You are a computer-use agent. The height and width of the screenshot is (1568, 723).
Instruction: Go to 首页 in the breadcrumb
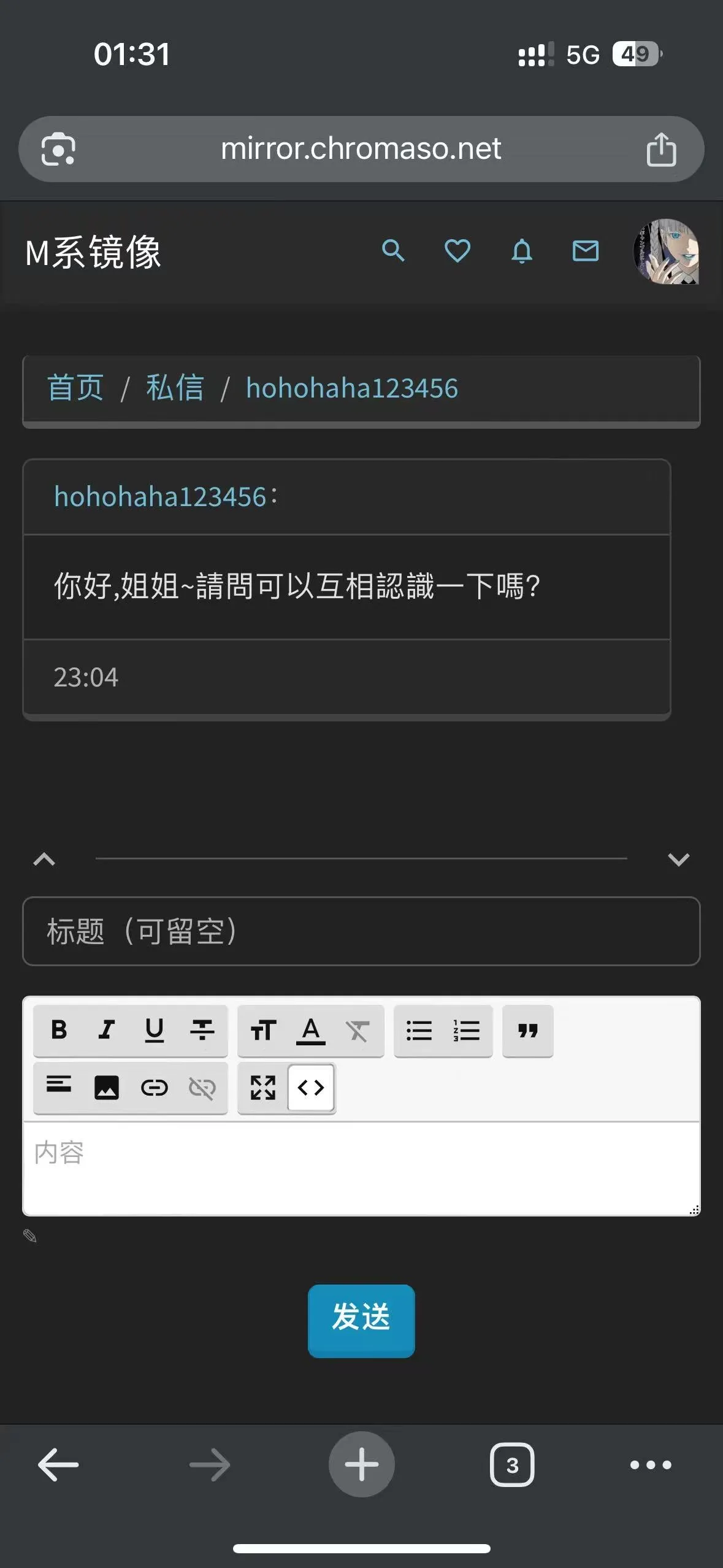pyautogui.click(x=75, y=388)
